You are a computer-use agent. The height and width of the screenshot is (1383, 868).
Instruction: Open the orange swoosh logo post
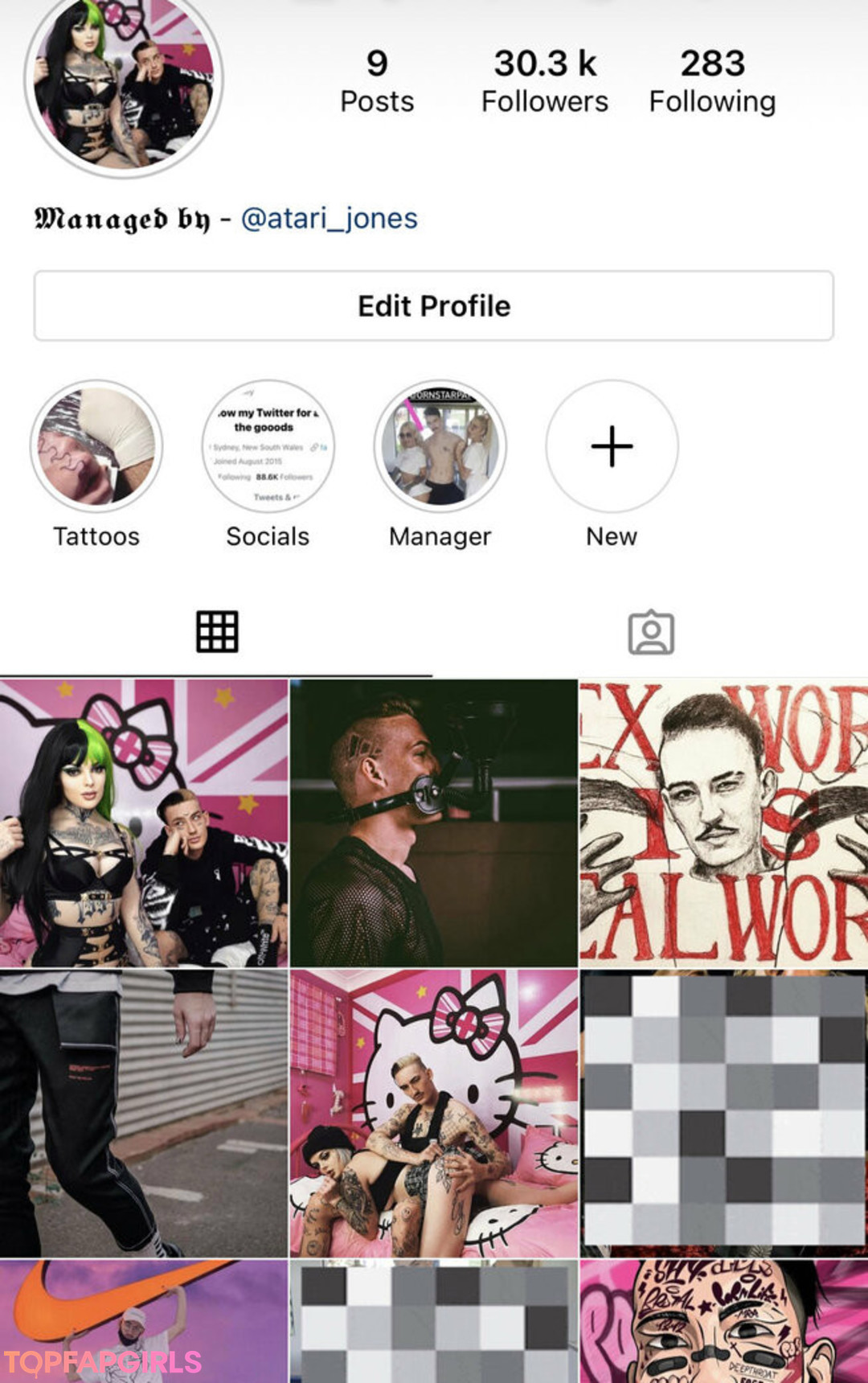[144, 1322]
